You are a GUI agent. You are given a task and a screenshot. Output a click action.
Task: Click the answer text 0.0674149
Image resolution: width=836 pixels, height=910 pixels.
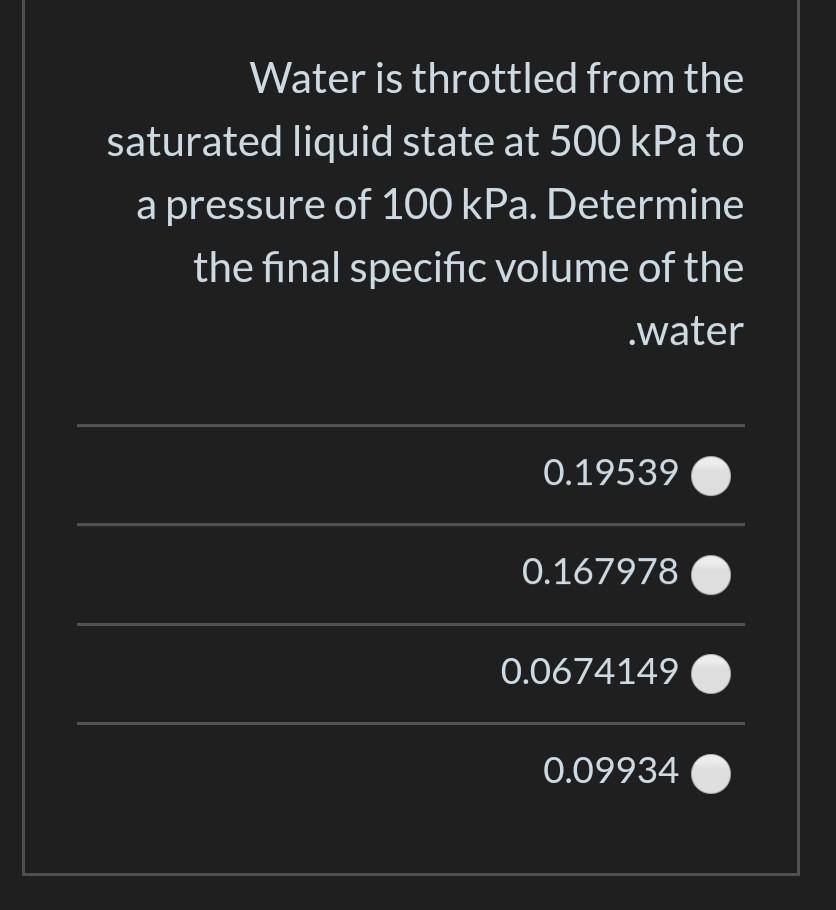pyautogui.click(x=590, y=671)
